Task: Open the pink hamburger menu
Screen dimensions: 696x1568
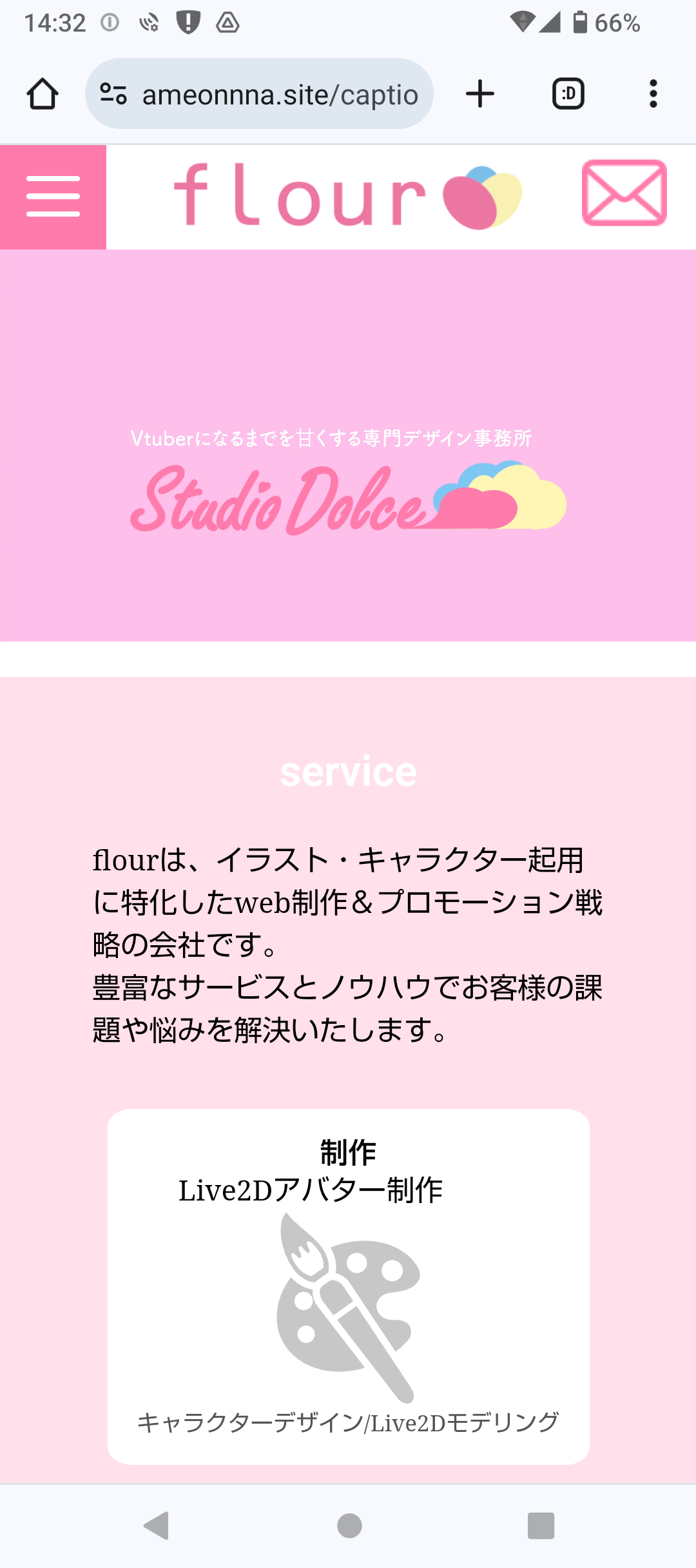Action: [53, 197]
